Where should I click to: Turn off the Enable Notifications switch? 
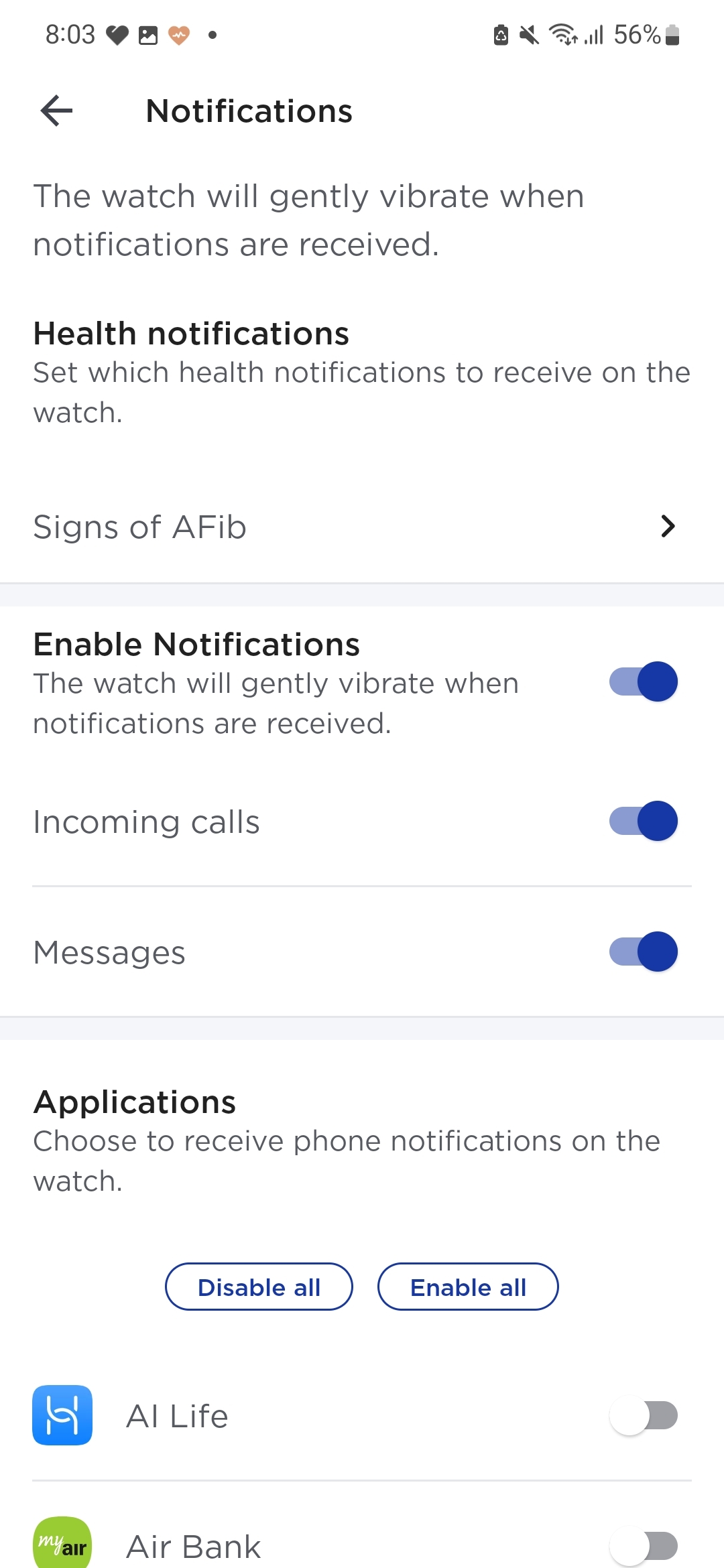pos(643,682)
